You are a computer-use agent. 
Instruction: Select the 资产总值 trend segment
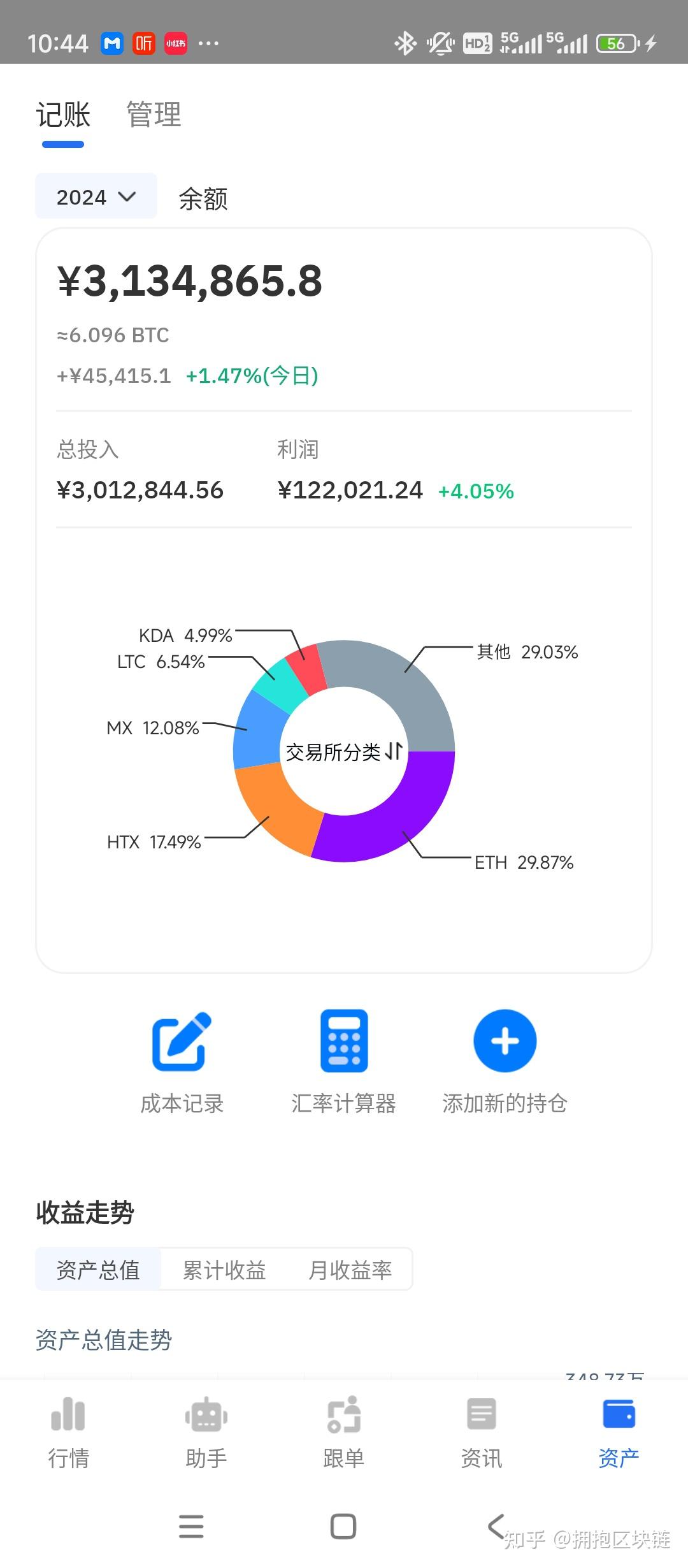coord(98,1269)
